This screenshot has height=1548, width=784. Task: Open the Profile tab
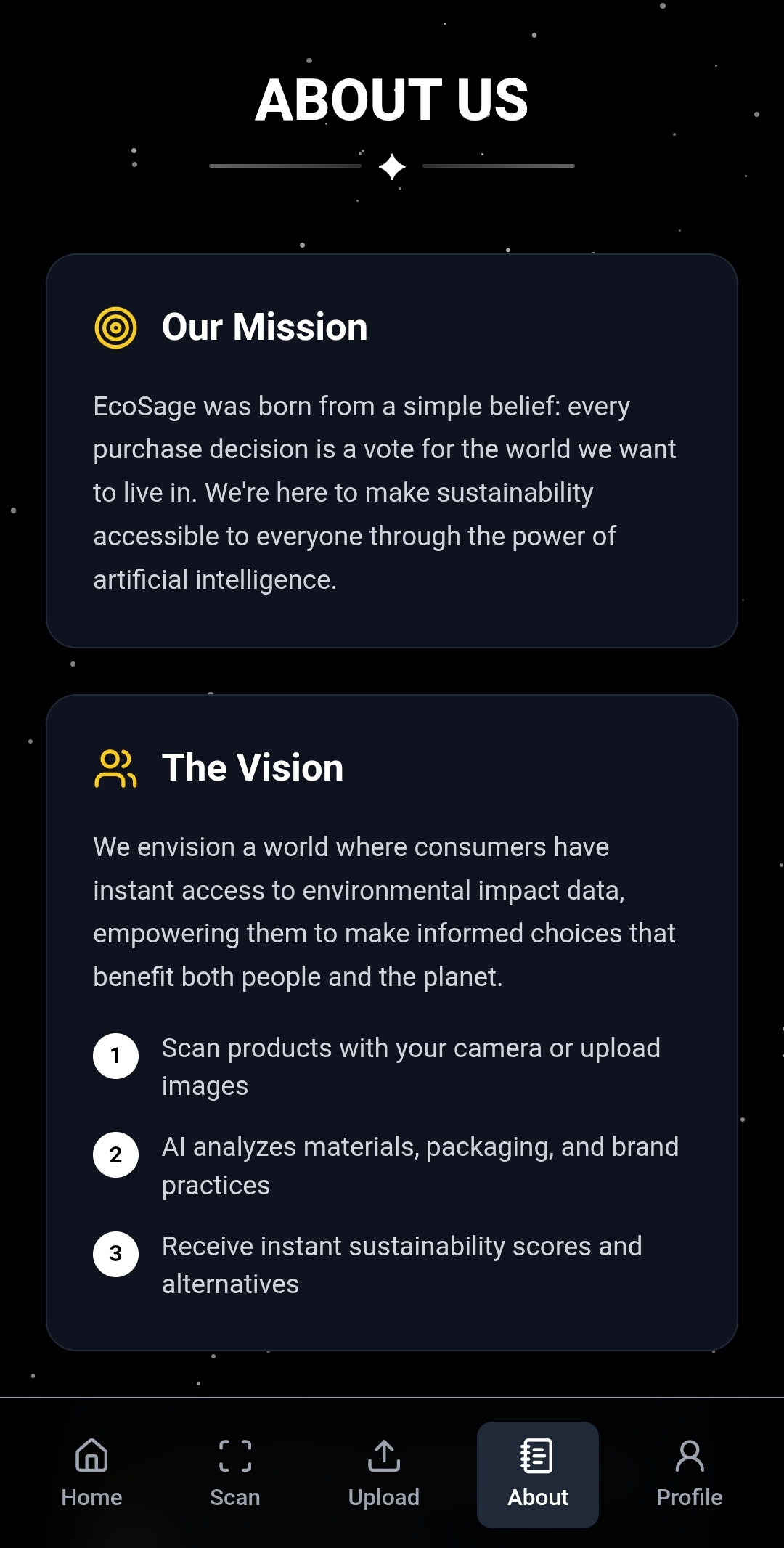click(x=689, y=1475)
